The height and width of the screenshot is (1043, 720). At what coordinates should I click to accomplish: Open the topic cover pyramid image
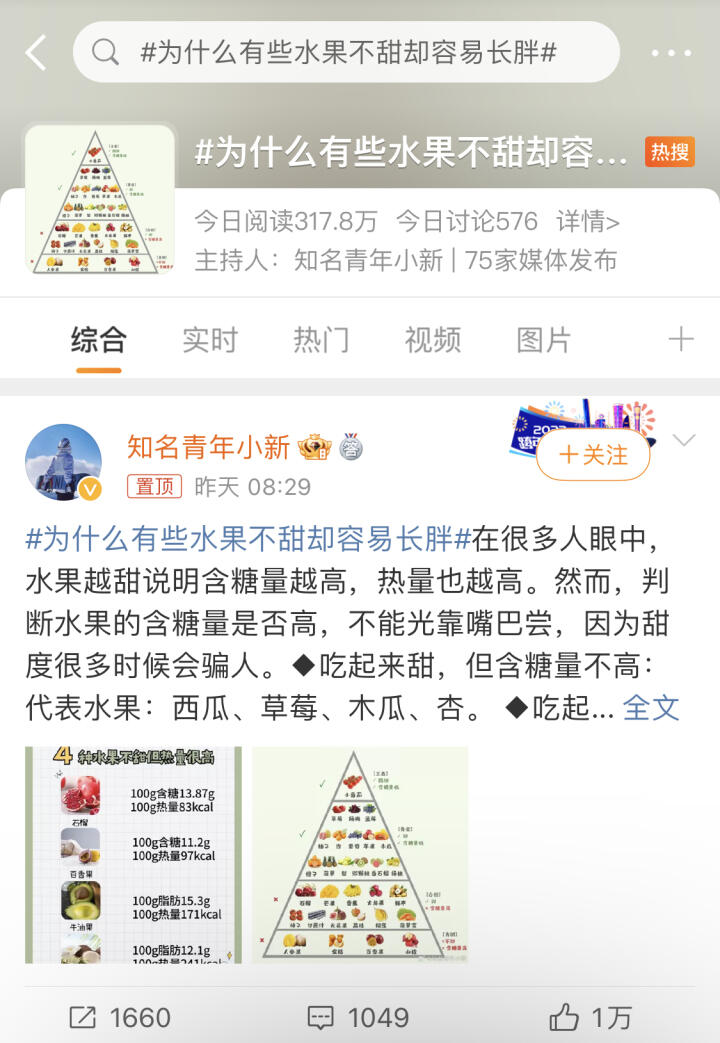(x=99, y=199)
